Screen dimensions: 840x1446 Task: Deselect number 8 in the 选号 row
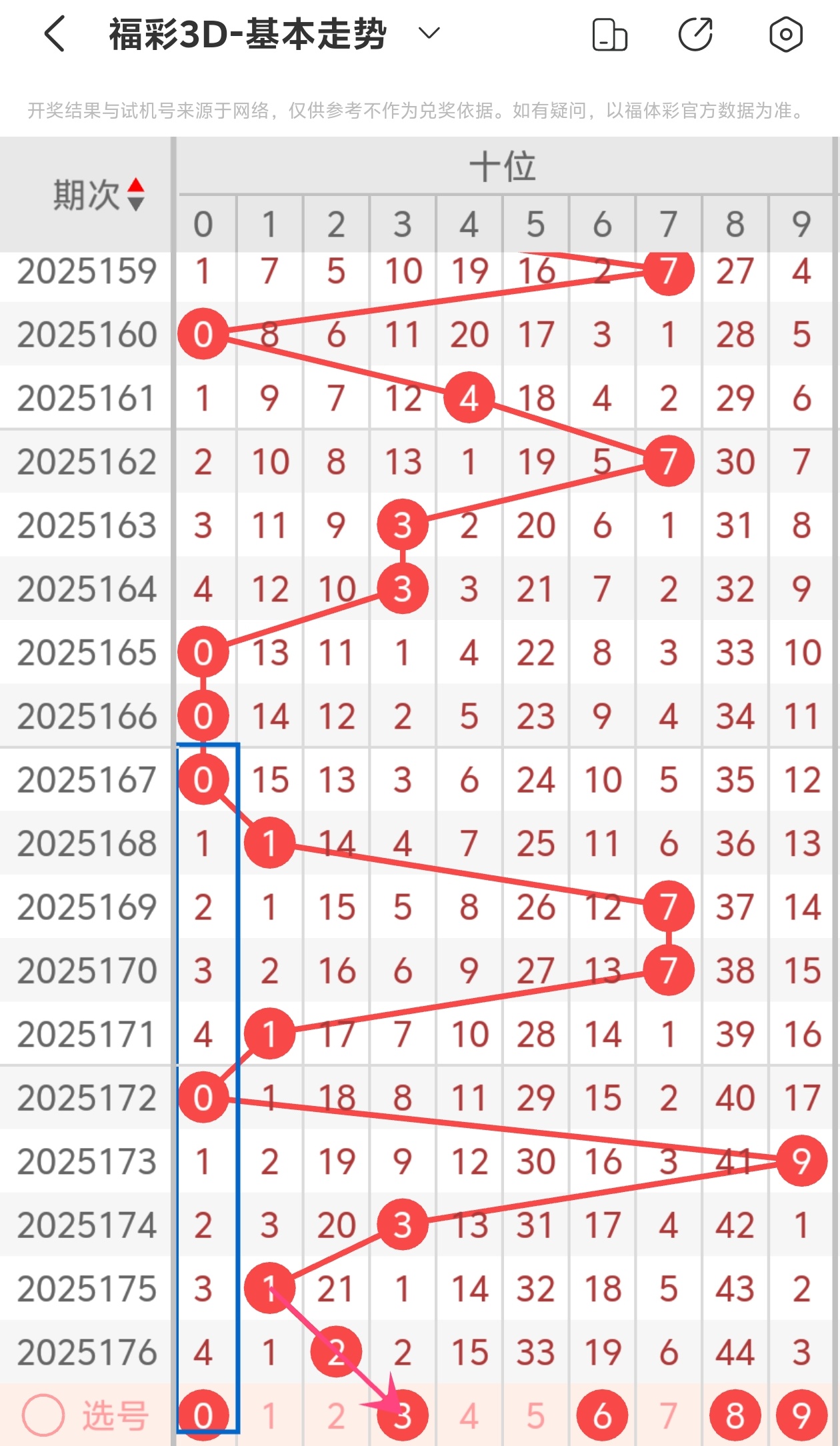click(735, 1415)
